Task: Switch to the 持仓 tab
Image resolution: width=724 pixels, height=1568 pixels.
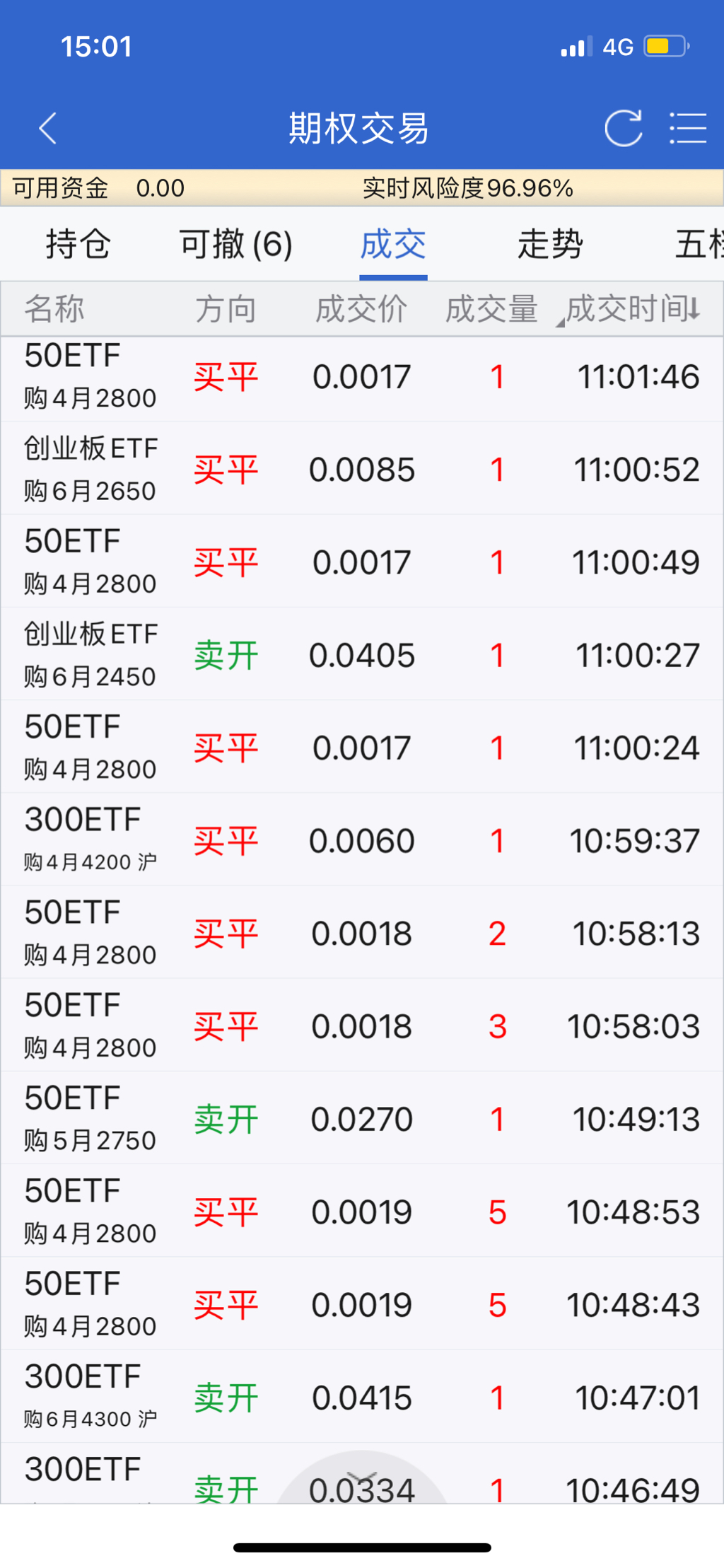Action: tap(78, 244)
